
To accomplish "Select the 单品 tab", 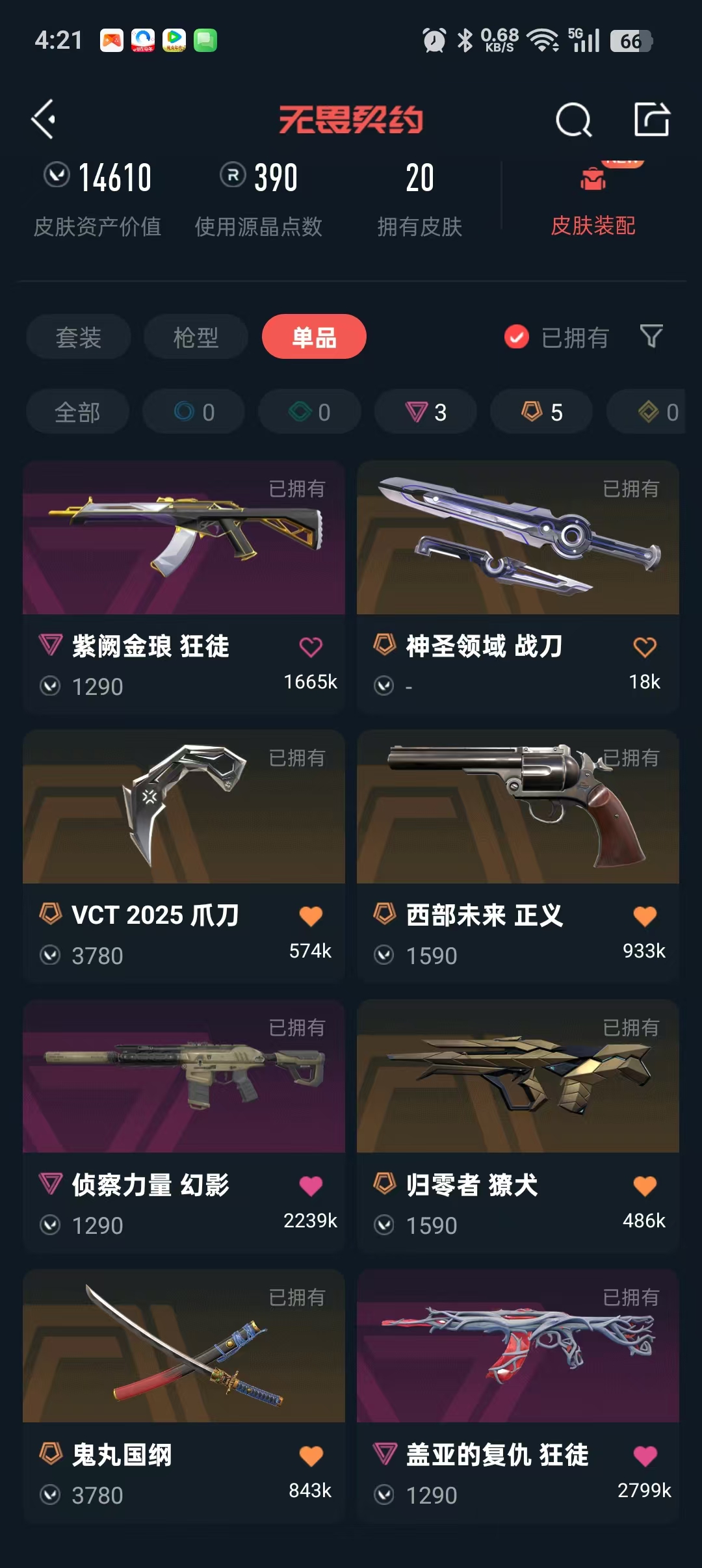I will 314,337.
